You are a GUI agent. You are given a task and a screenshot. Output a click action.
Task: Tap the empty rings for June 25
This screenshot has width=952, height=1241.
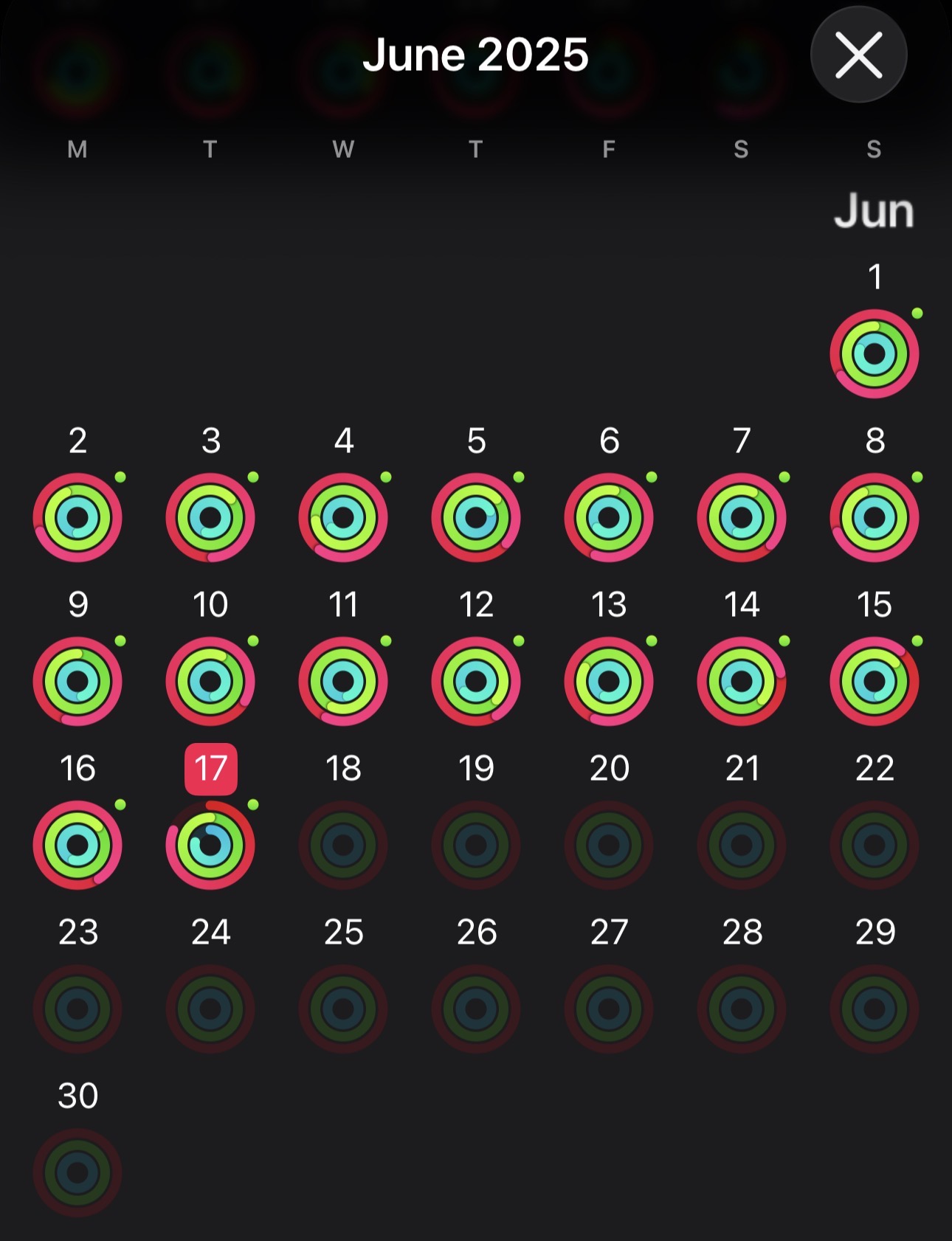343,1009
